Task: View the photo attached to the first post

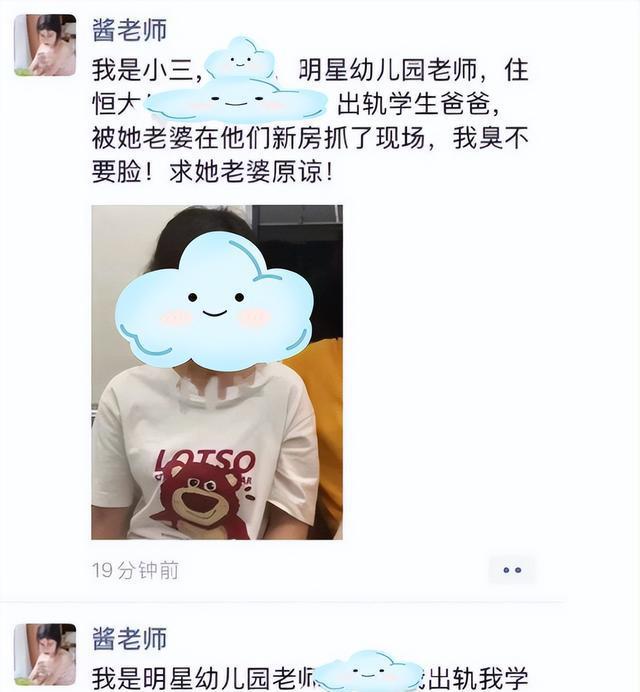Action: point(217,372)
